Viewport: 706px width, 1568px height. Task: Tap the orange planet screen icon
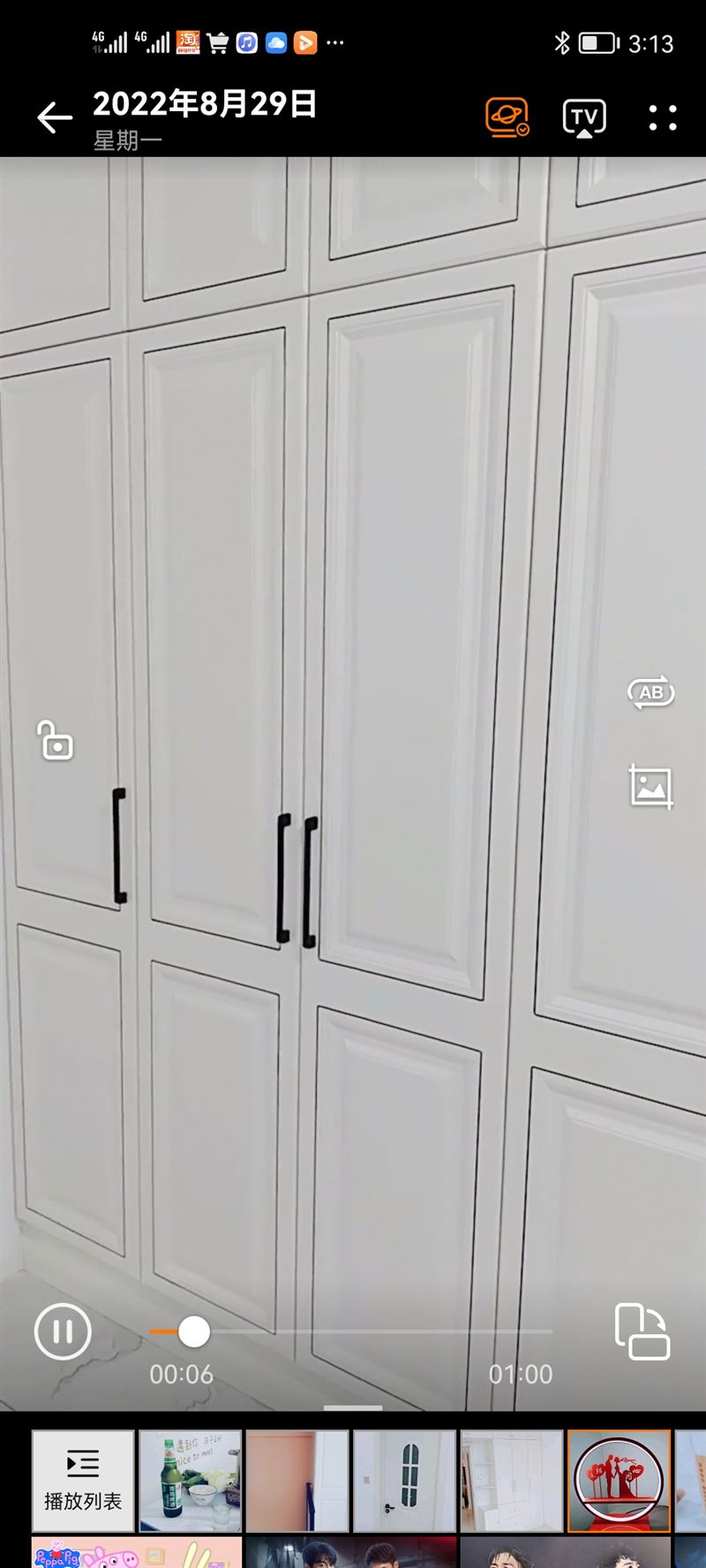(x=507, y=117)
